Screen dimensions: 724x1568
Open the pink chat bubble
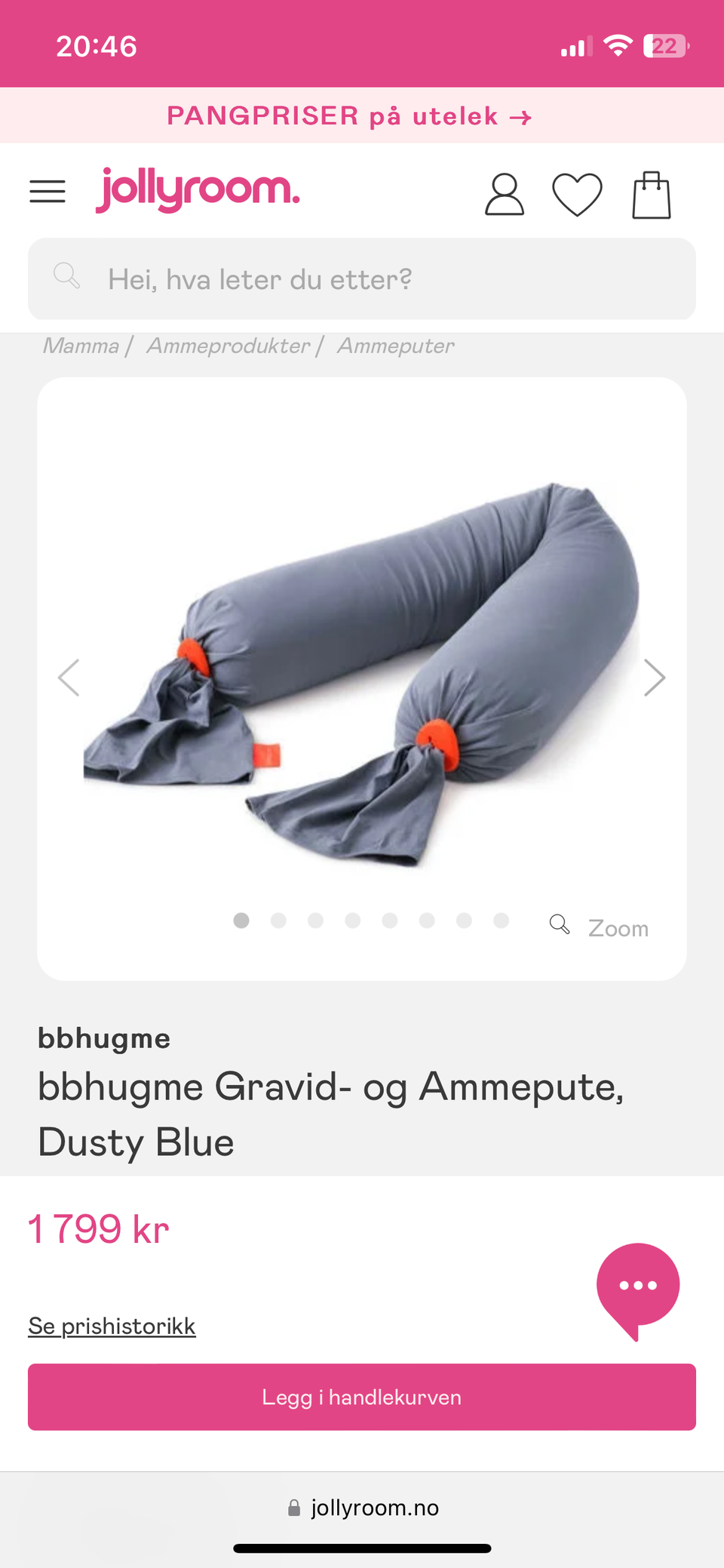click(638, 1285)
